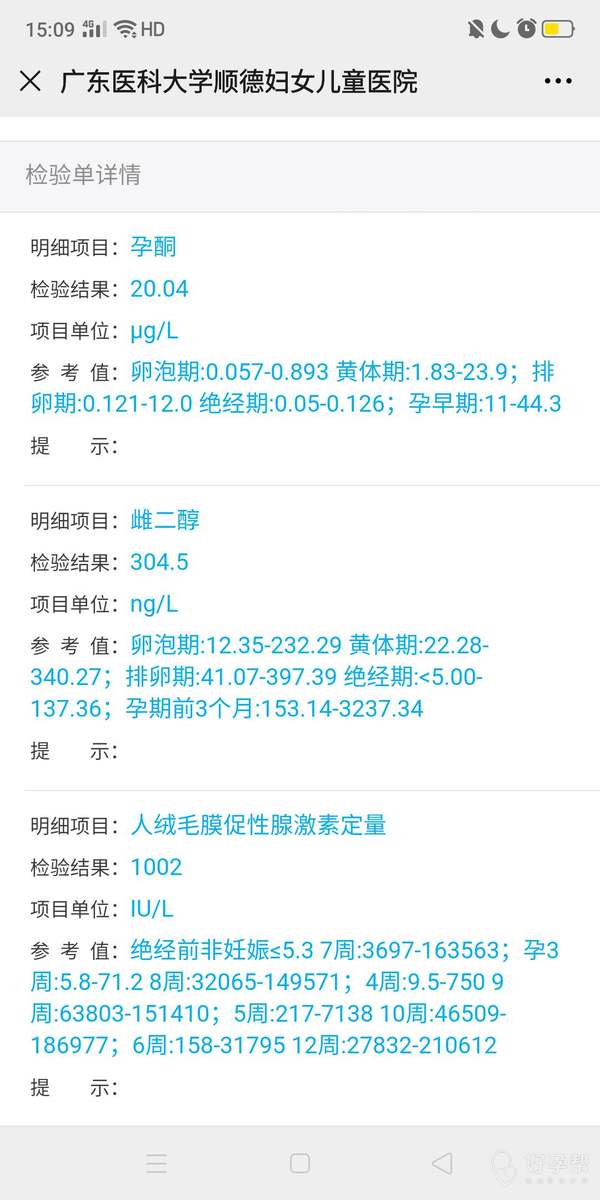The width and height of the screenshot is (600, 1200).
Task: Tap the system back triangle button
Action: click(442, 1163)
